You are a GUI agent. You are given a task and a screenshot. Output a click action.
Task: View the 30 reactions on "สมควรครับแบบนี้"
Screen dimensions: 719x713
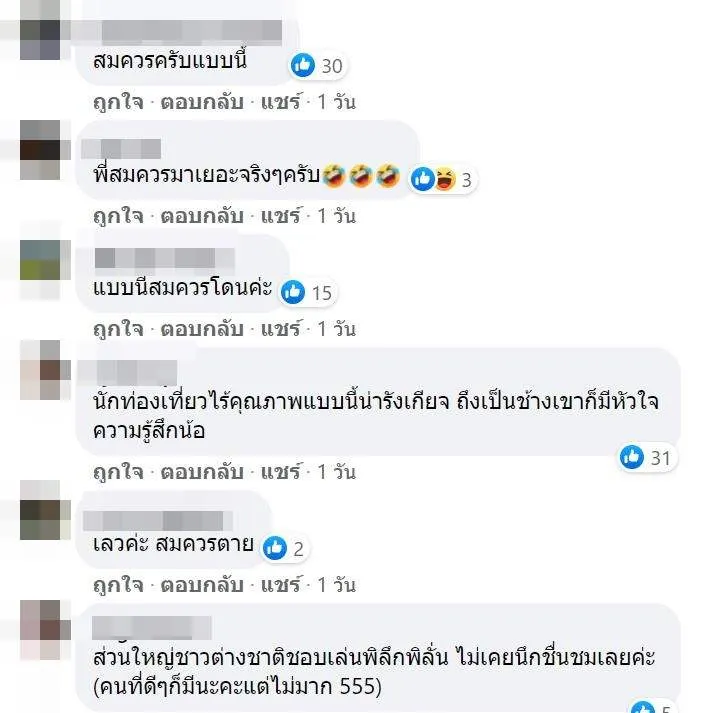[x=317, y=66]
